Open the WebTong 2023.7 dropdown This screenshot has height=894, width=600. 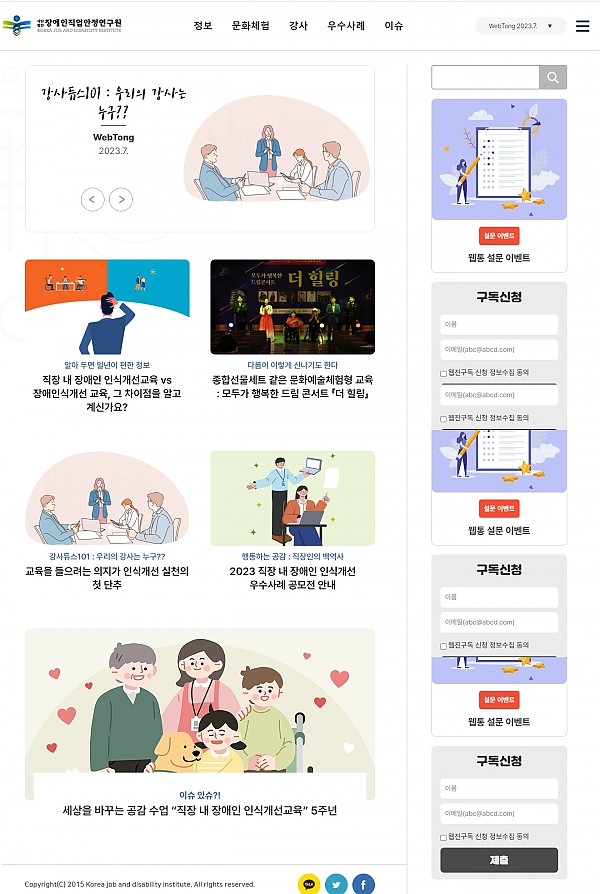coord(520,26)
